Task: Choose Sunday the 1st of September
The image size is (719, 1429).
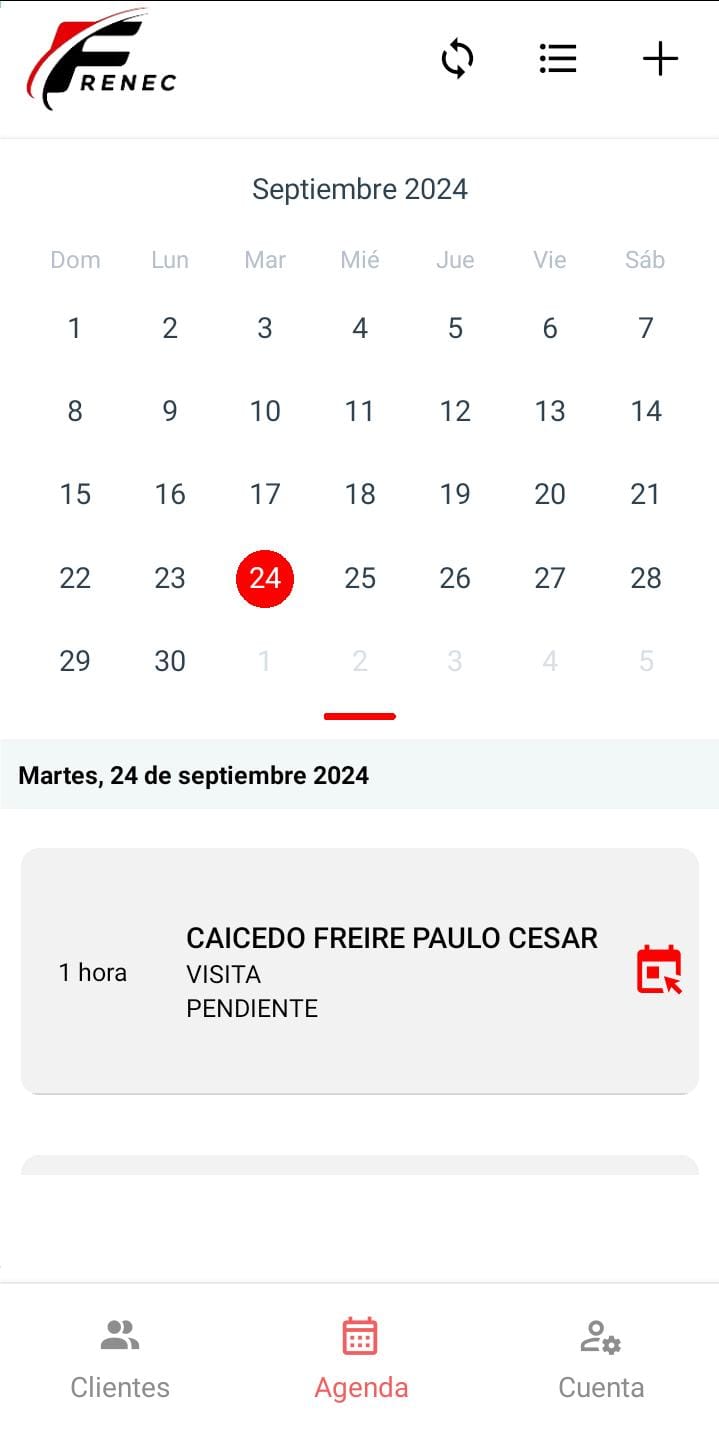Action: point(75,328)
